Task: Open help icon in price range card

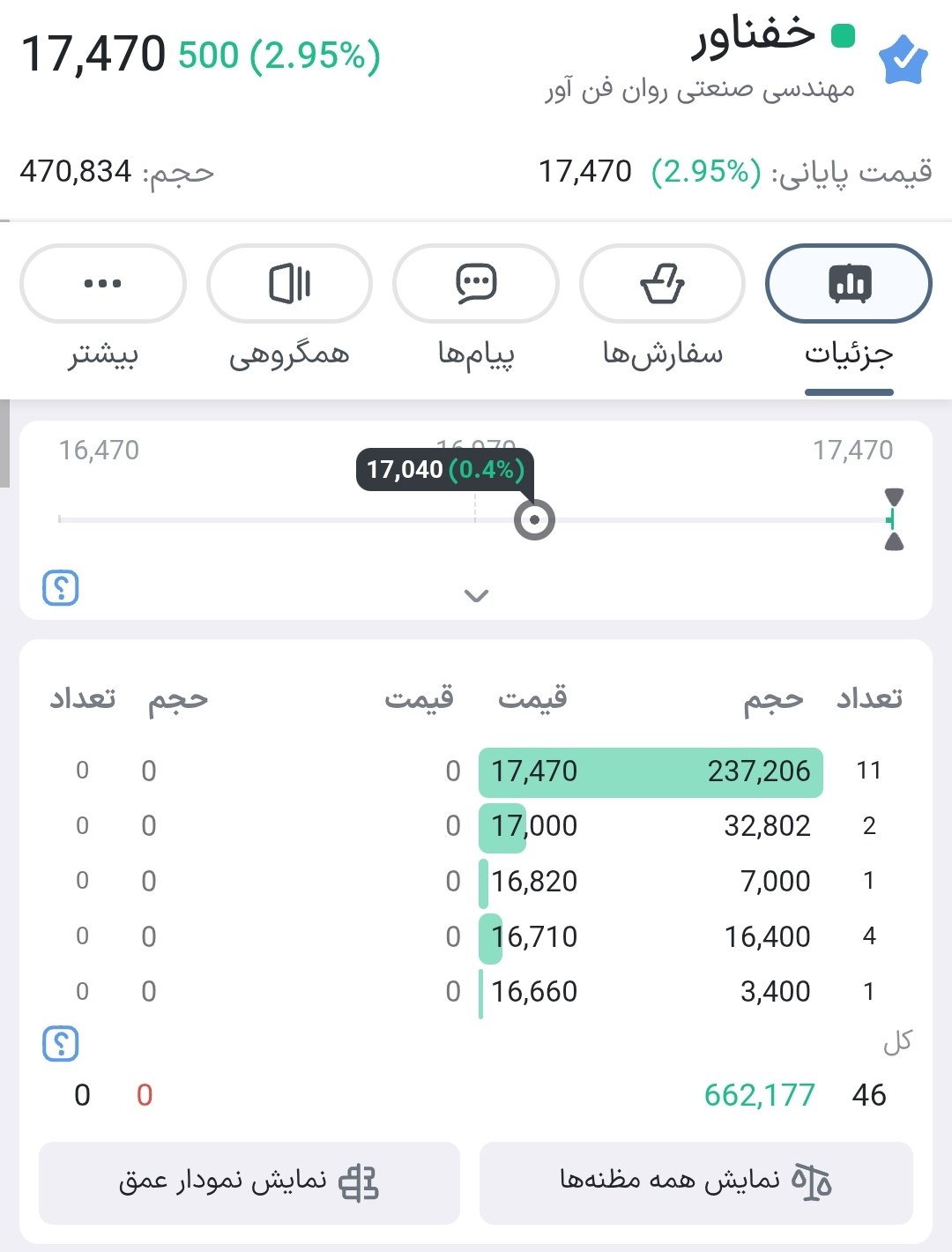Action: coord(61,588)
